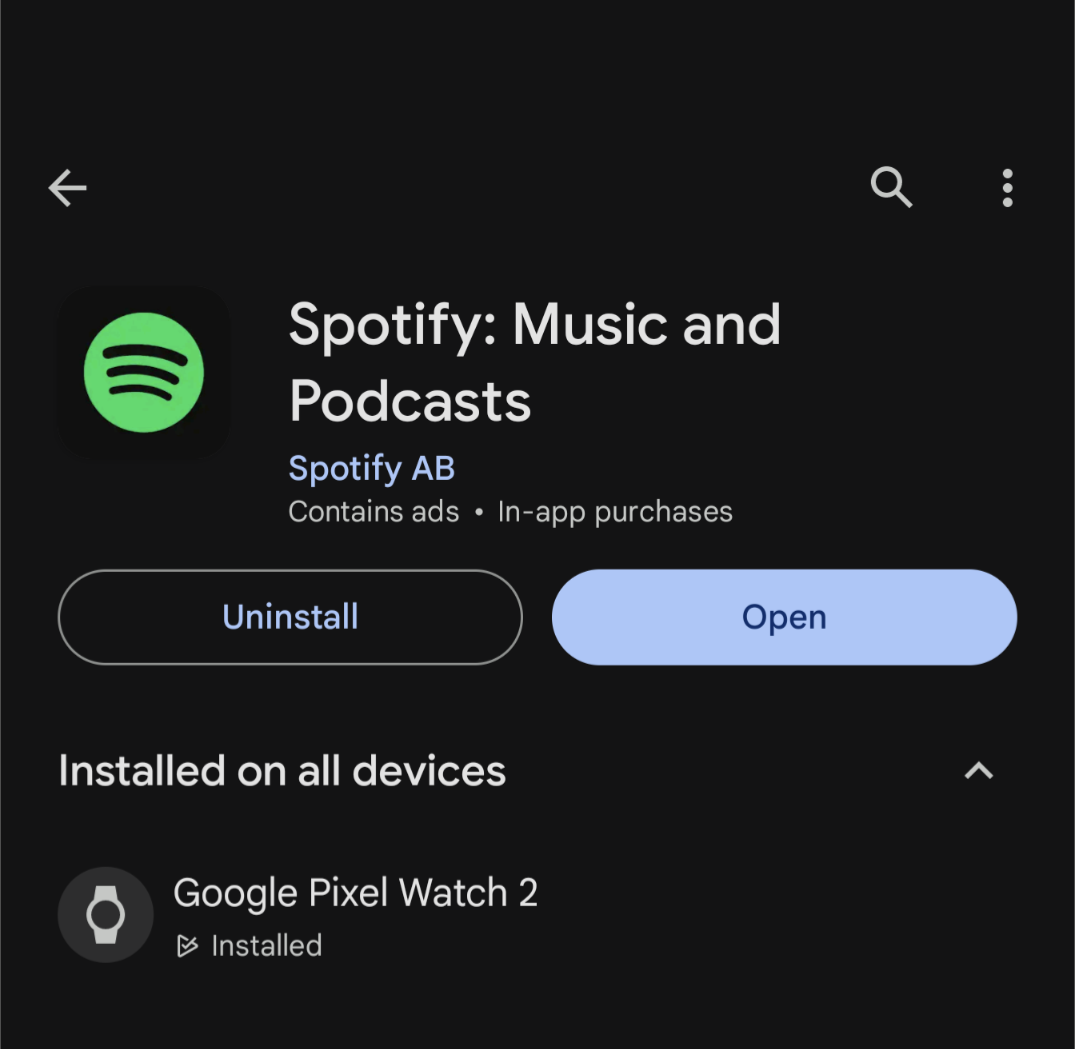Collapse the Installed on all devices section
This screenshot has width=1075, height=1049.
coord(978,770)
